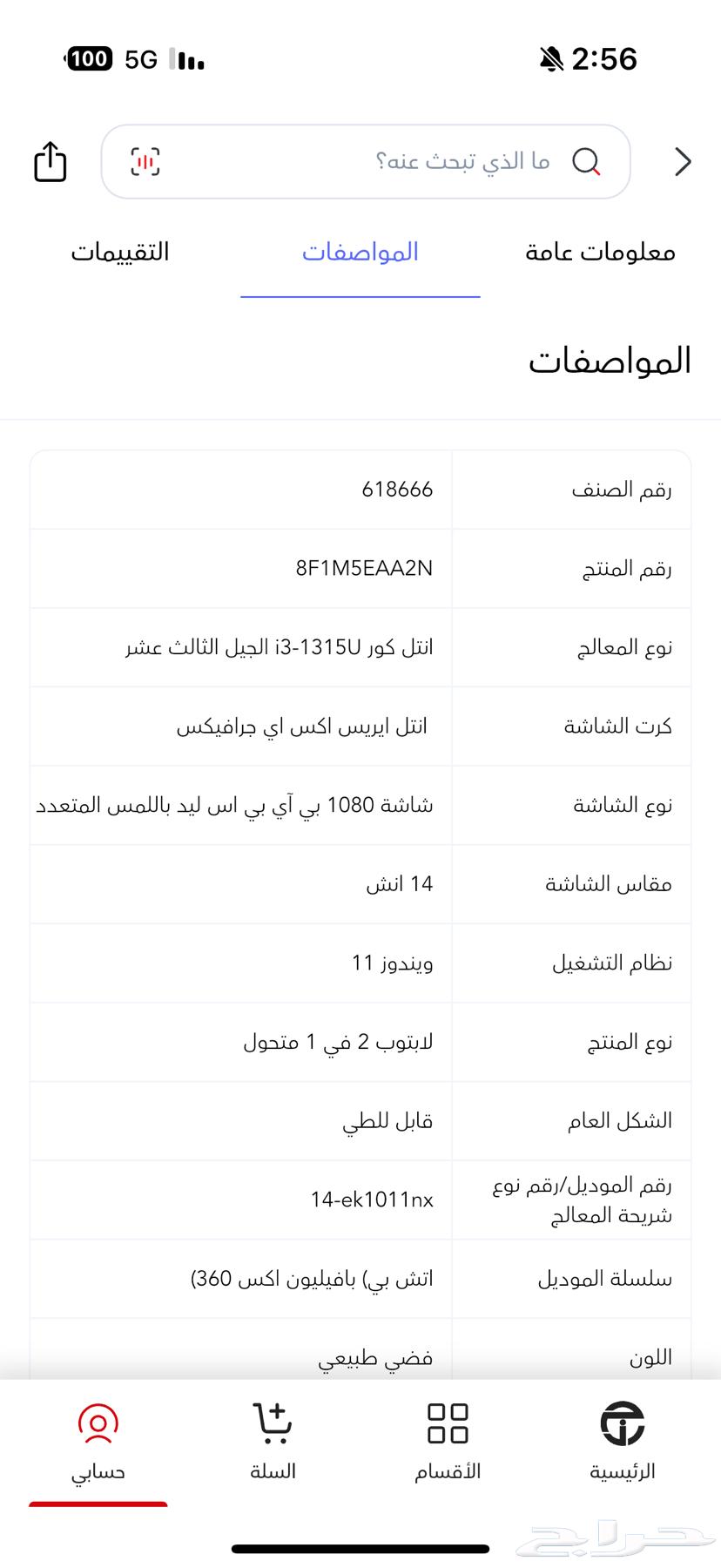This screenshot has width=721, height=1568.
Task: Select the المواصفات tab
Action: tap(360, 253)
